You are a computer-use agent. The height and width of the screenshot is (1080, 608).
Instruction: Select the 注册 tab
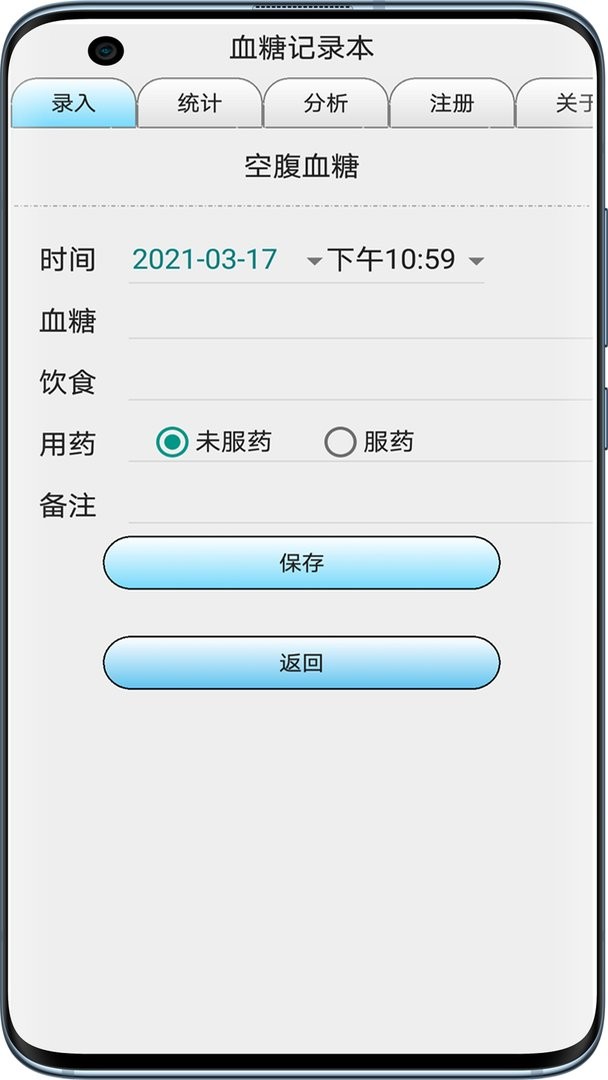click(451, 103)
